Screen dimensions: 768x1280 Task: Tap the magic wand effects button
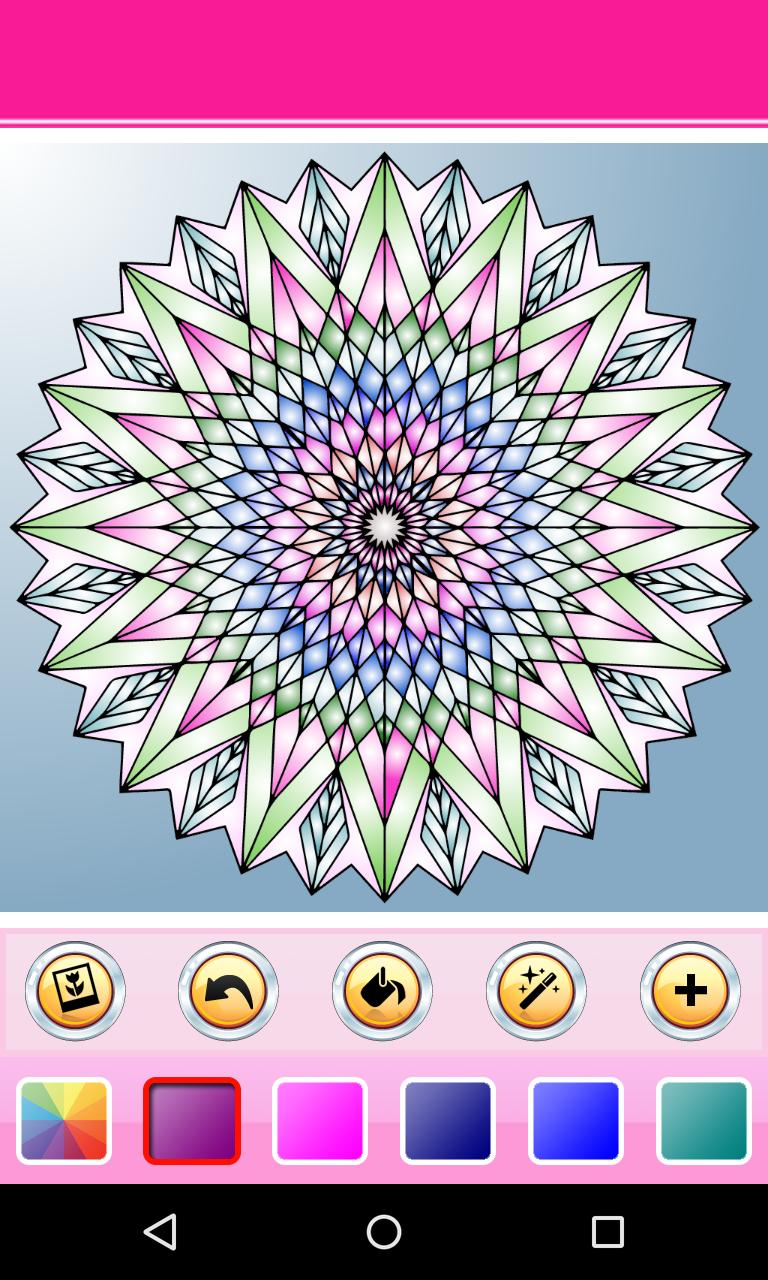(x=536, y=991)
